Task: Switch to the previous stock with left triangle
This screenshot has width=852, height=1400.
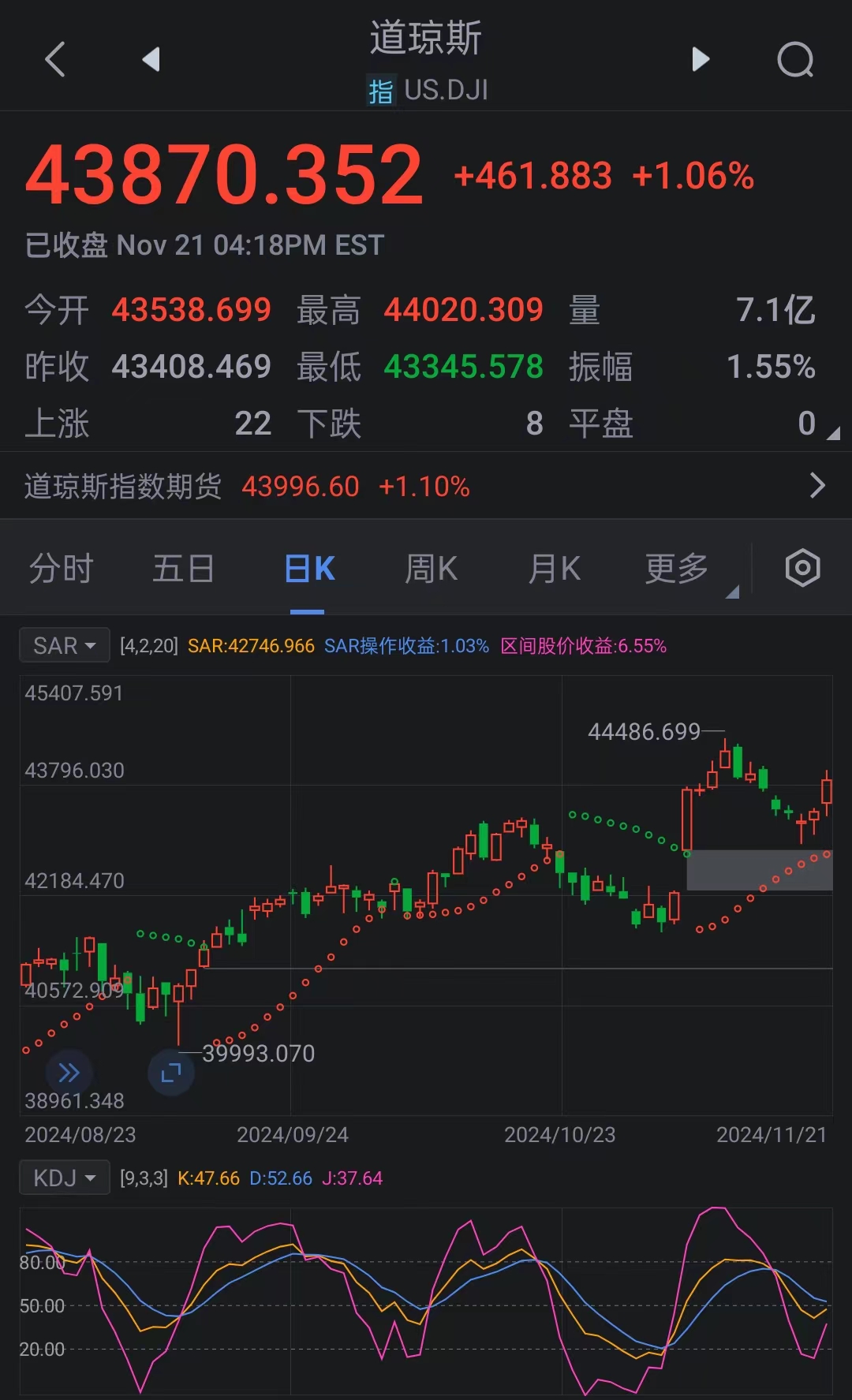Action: 151,59
